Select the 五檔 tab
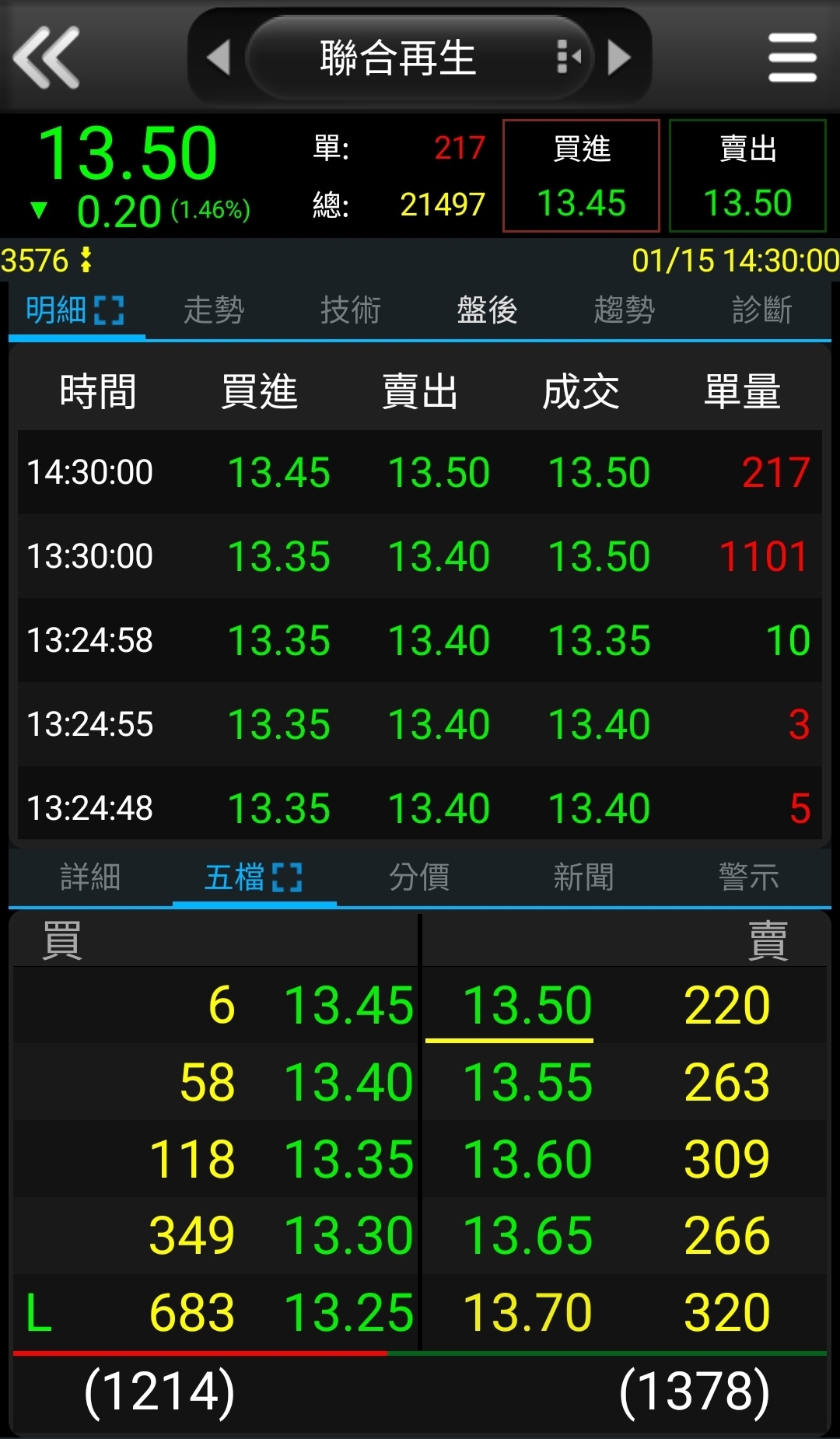840x1439 pixels. [x=254, y=877]
